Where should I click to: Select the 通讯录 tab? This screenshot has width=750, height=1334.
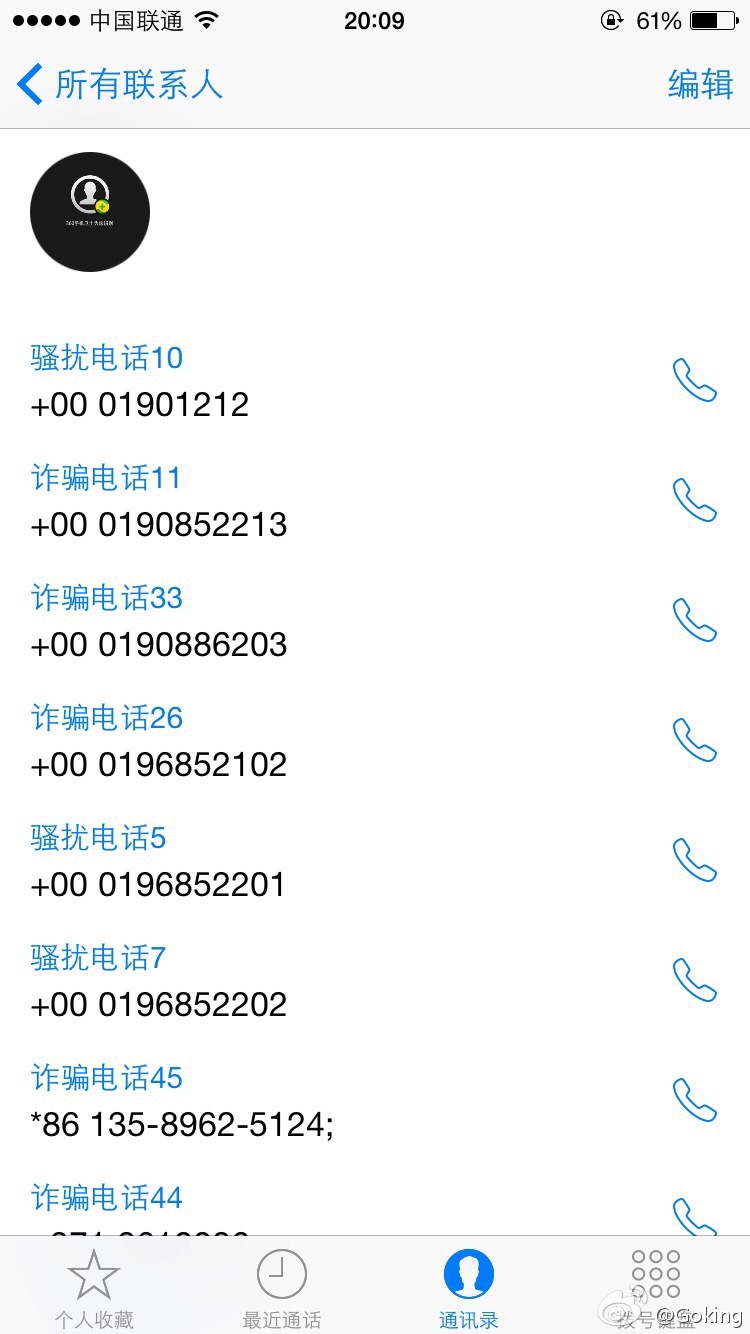pyautogui.click(x=469, y=1288)
